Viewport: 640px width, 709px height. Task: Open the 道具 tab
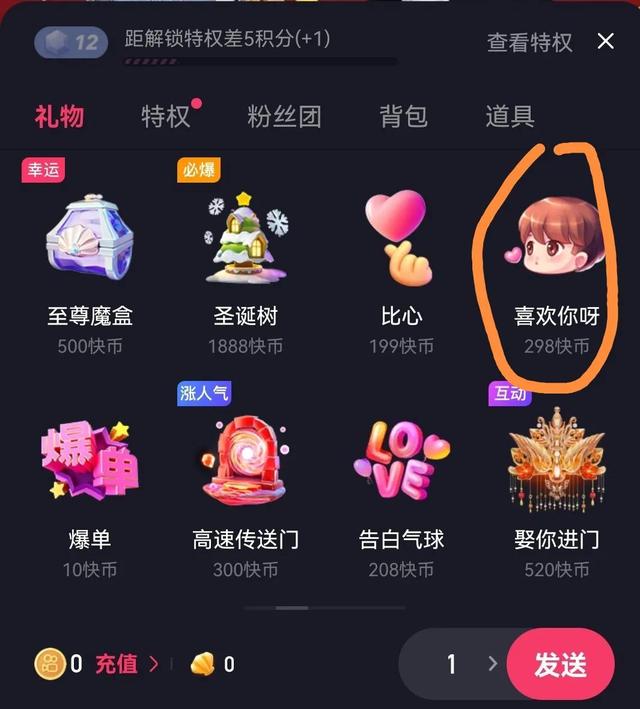[x=510, y=116]
